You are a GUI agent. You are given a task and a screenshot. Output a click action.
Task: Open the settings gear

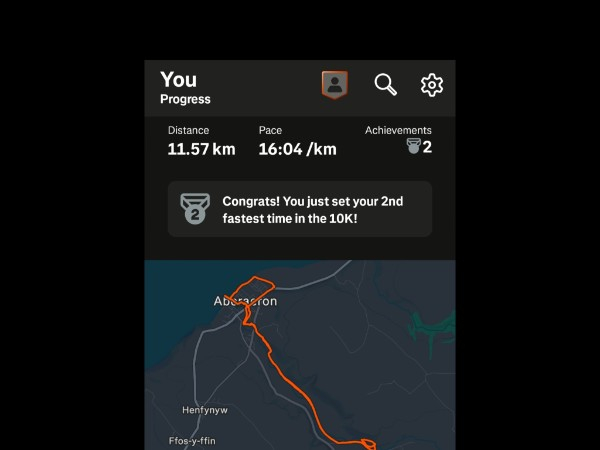432,85
